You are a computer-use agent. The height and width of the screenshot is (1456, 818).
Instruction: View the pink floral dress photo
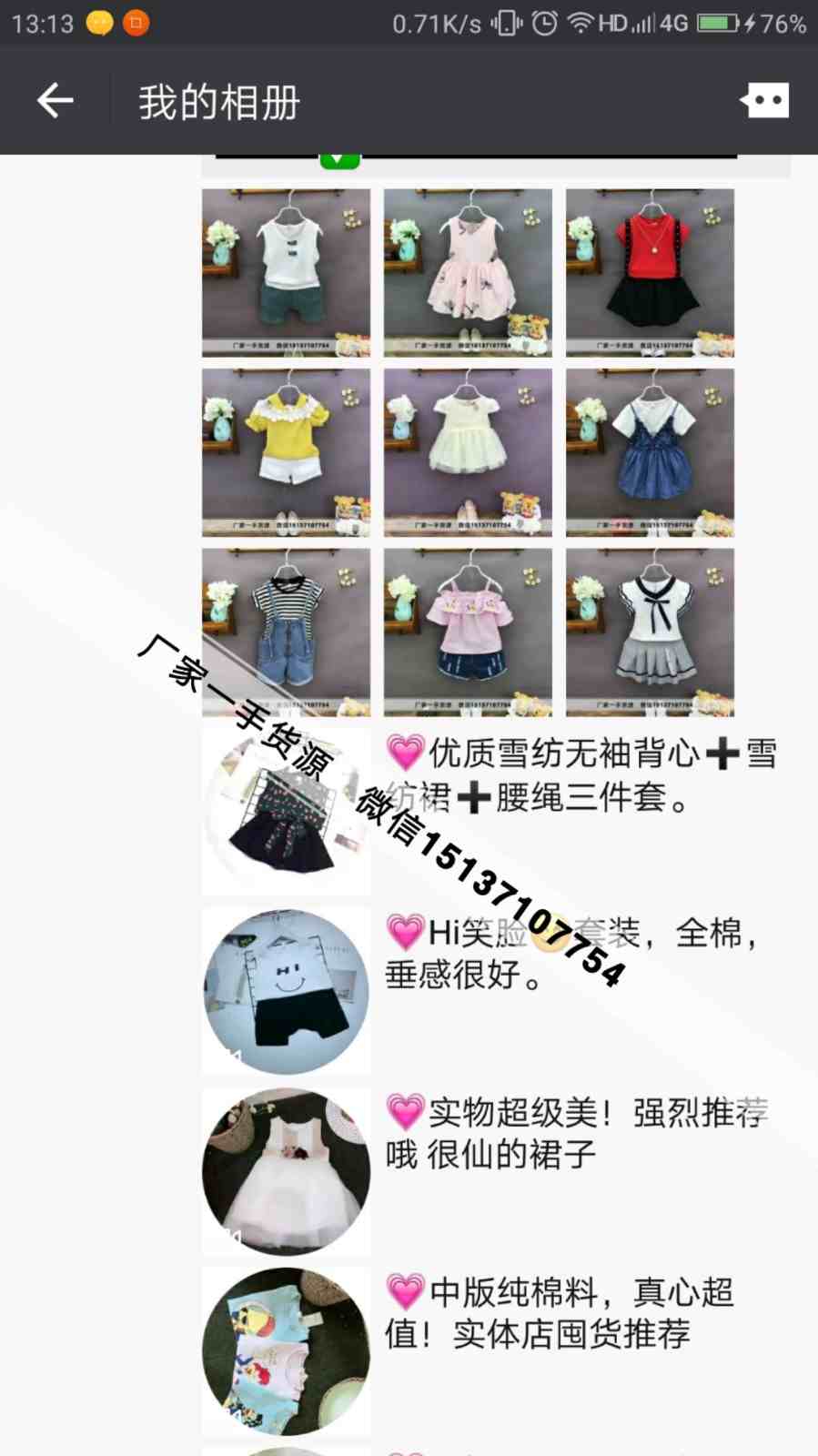(x=468, y=272)
